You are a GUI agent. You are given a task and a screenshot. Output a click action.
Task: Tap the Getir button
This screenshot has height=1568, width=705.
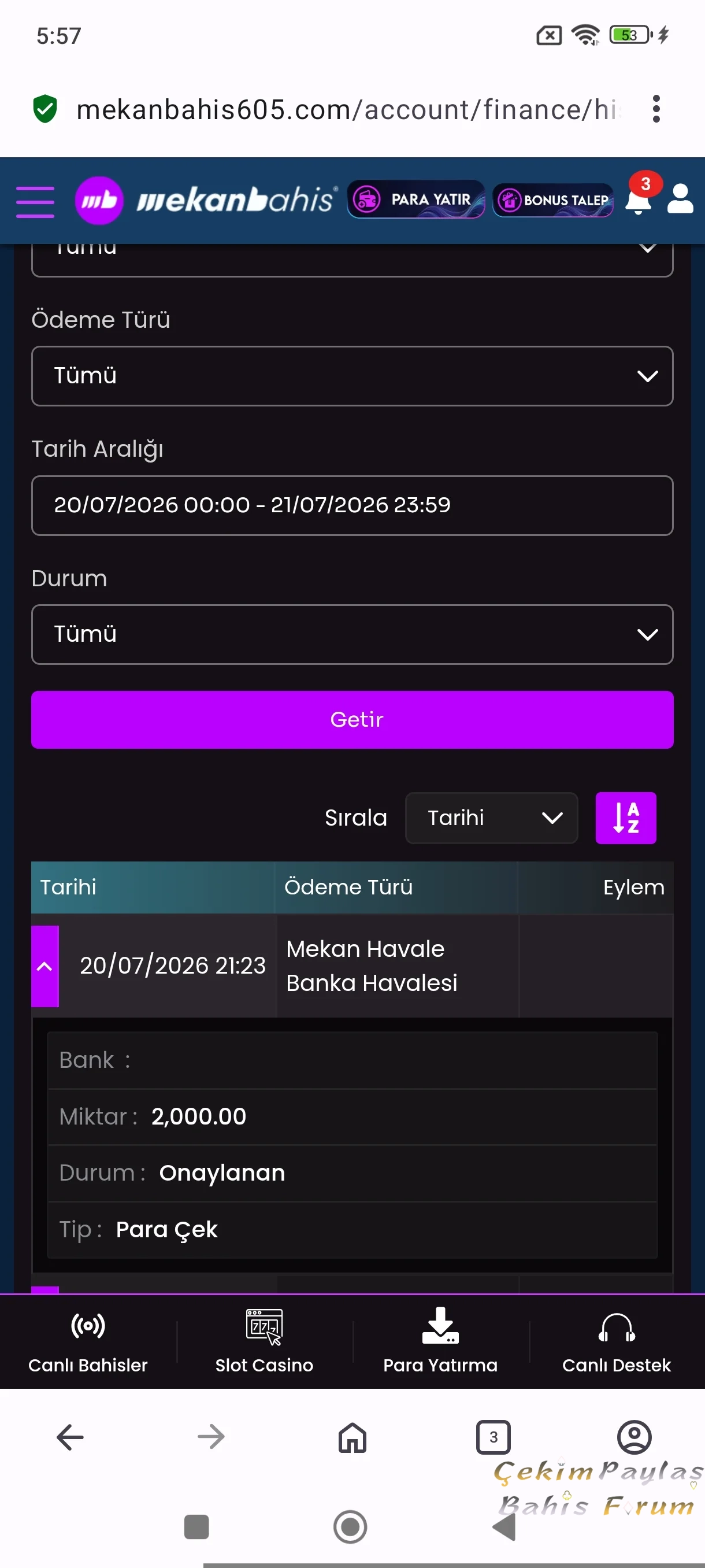(352, 719)
